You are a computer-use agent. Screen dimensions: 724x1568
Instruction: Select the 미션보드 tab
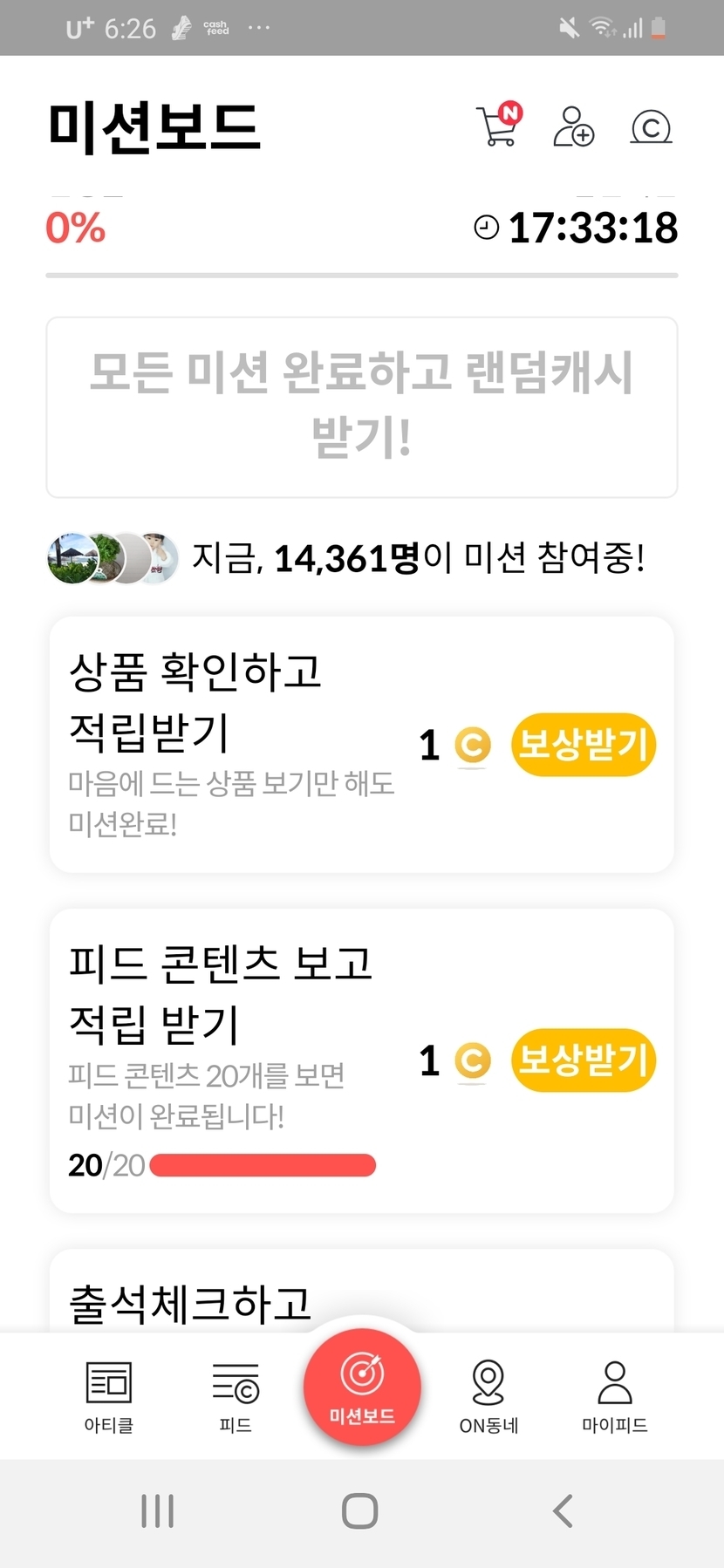point(362,1387)
